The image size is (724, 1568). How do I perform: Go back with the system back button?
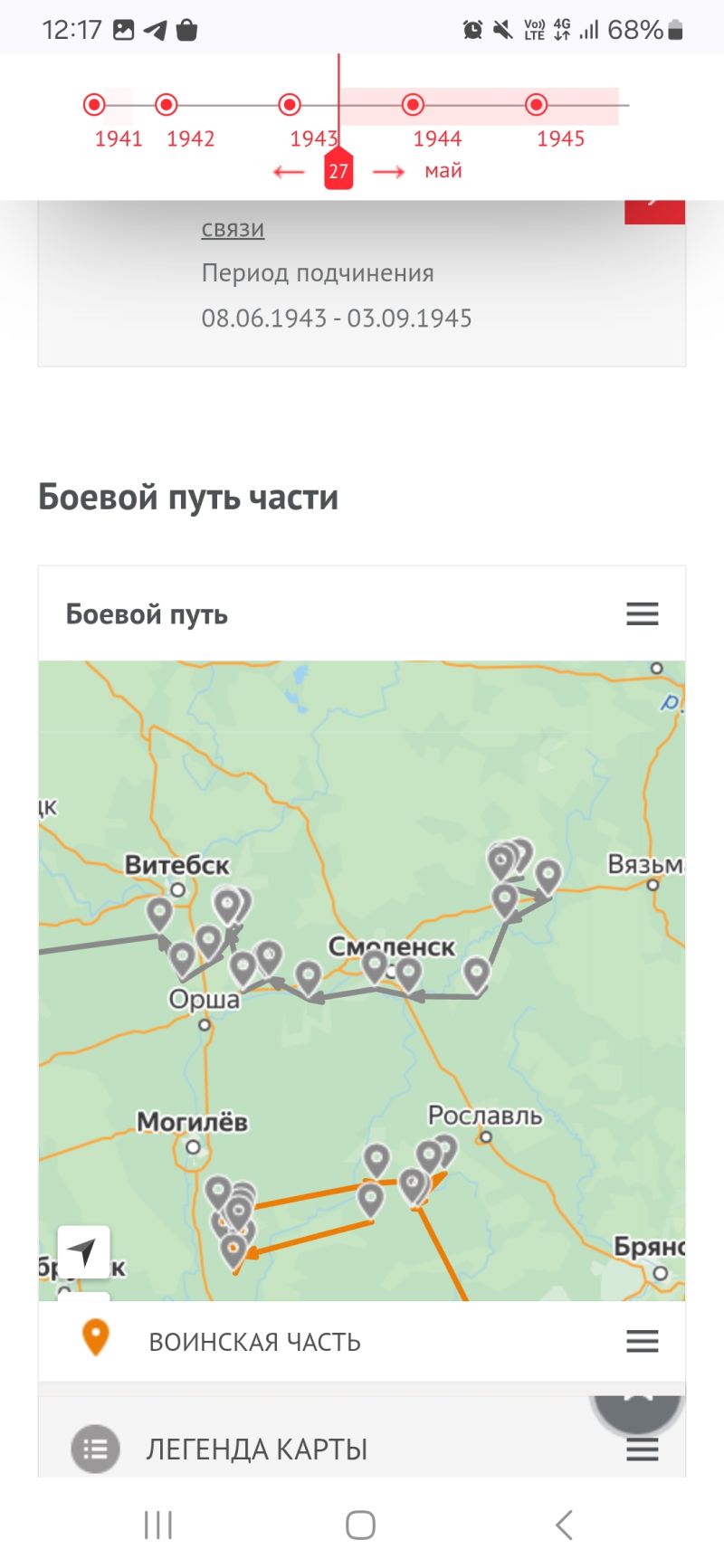point(564,1525)
